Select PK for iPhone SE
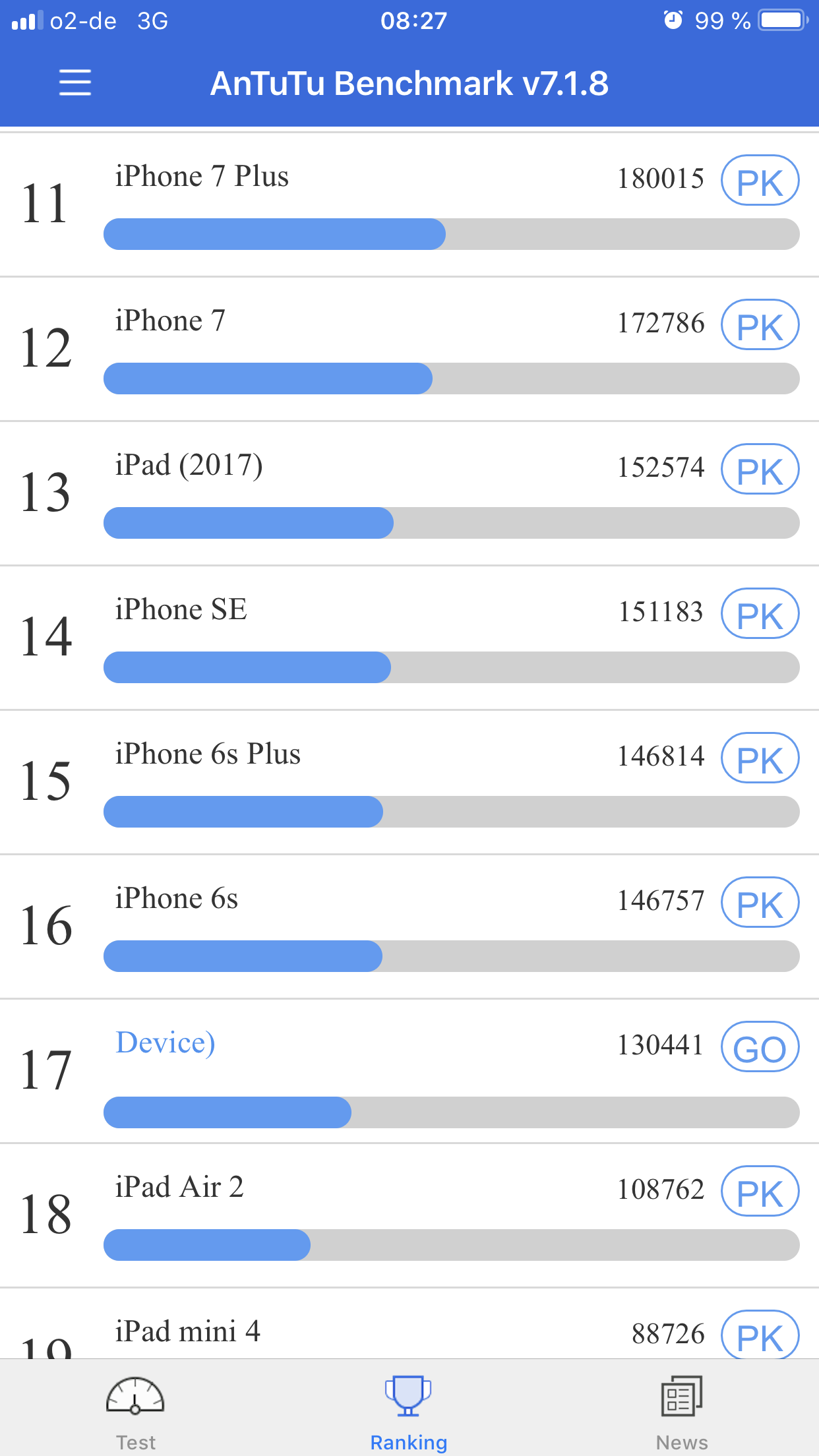This screenshot has height=1456, width=819. tap(760, 613)
